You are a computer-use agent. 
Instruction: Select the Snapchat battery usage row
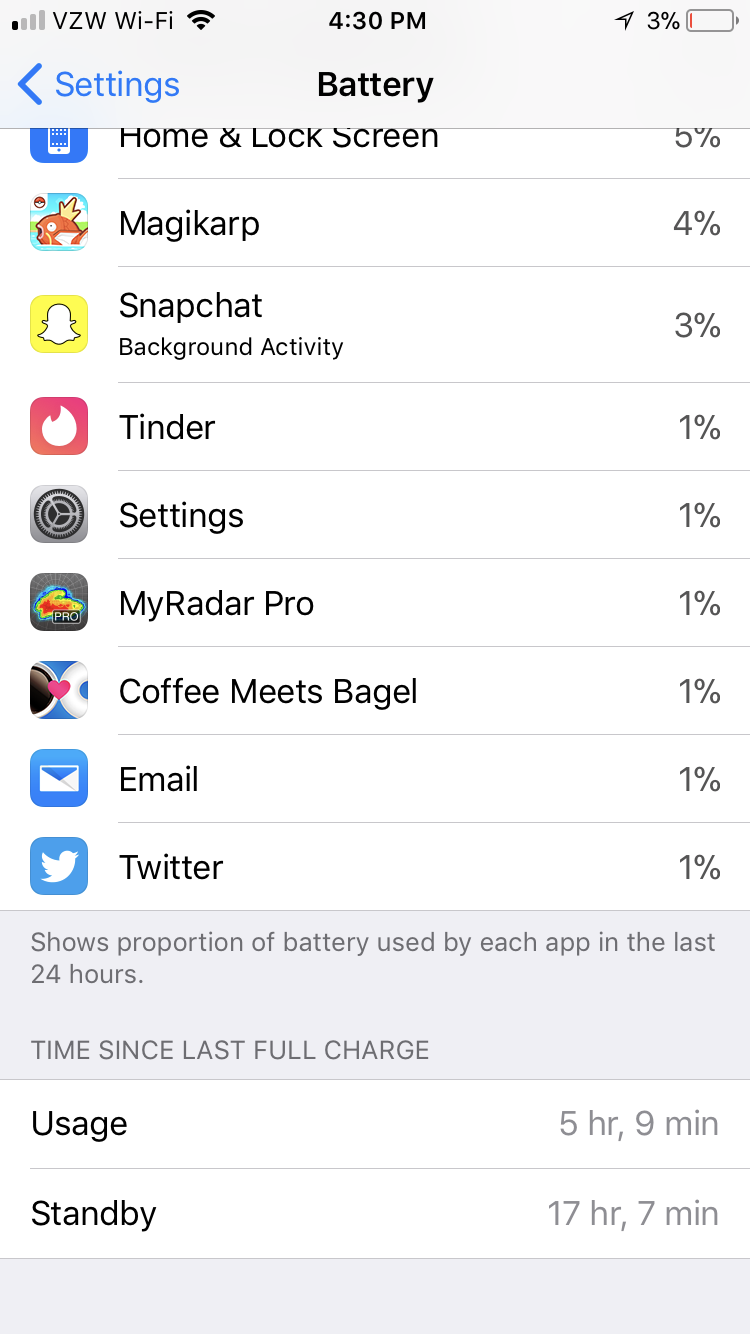click(x=375, y=325)
